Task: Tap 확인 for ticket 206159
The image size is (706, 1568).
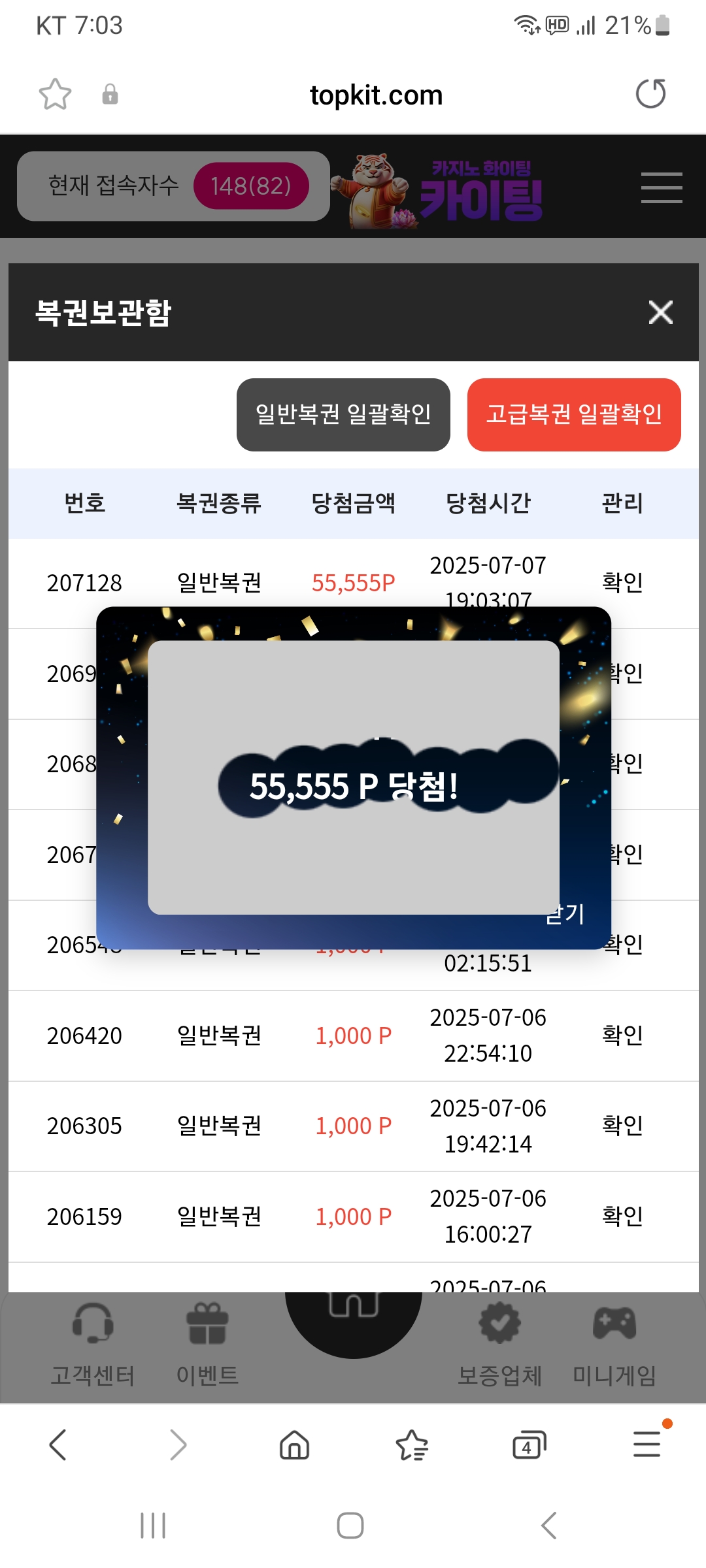Action: (x=622, y=1216)
